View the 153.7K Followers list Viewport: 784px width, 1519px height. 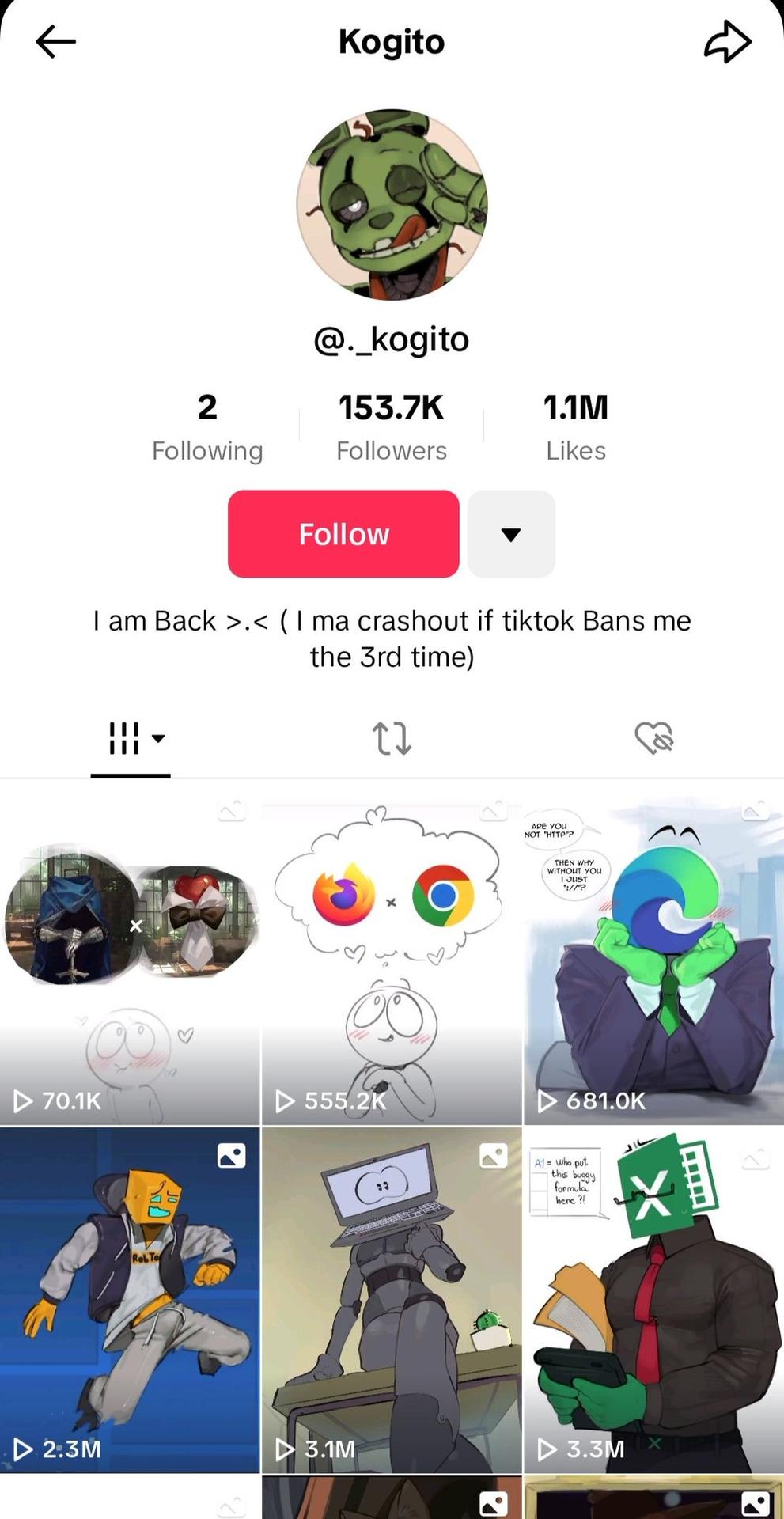392,427
